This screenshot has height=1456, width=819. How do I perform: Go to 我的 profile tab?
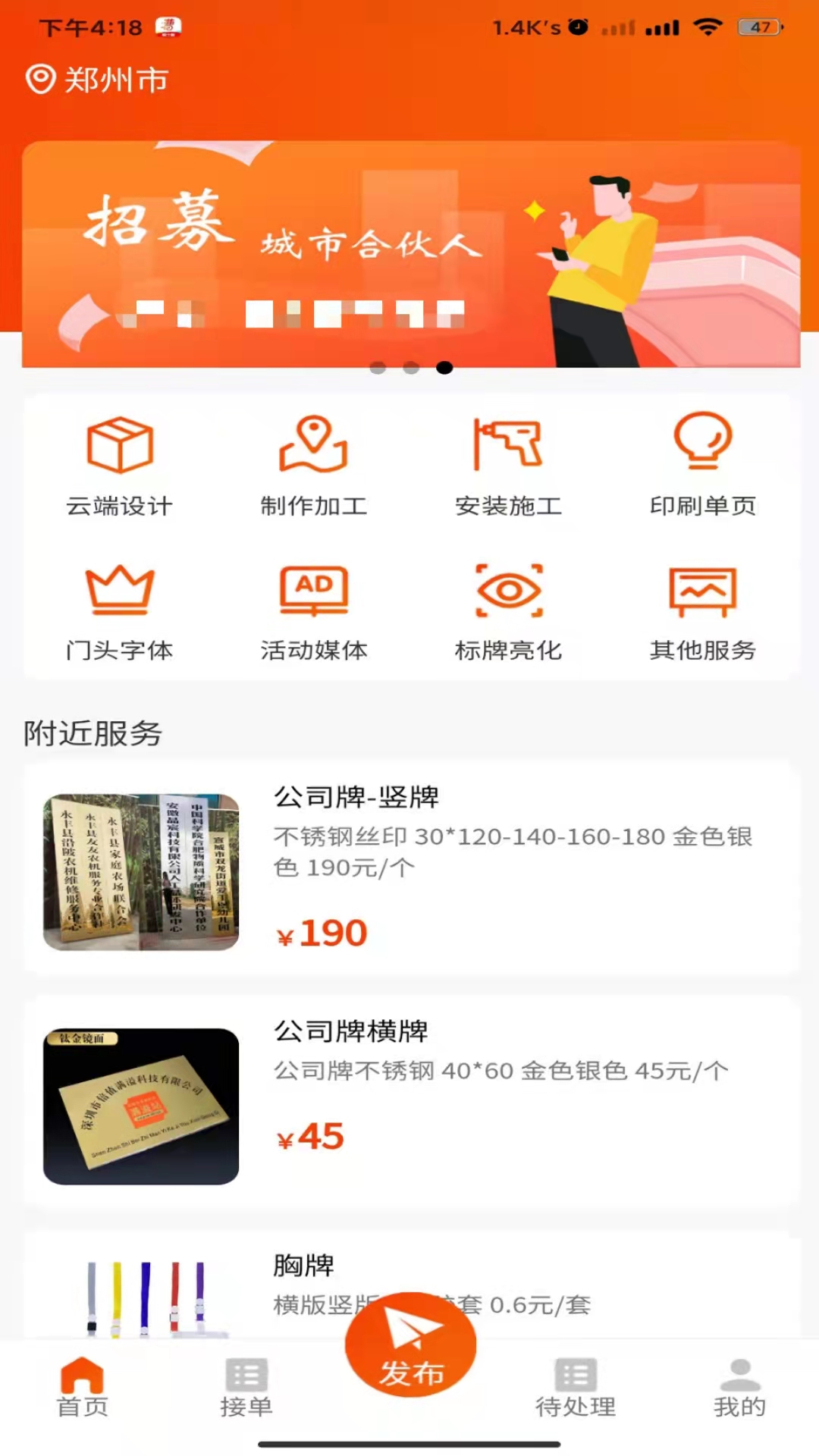tap(737, 1388)
